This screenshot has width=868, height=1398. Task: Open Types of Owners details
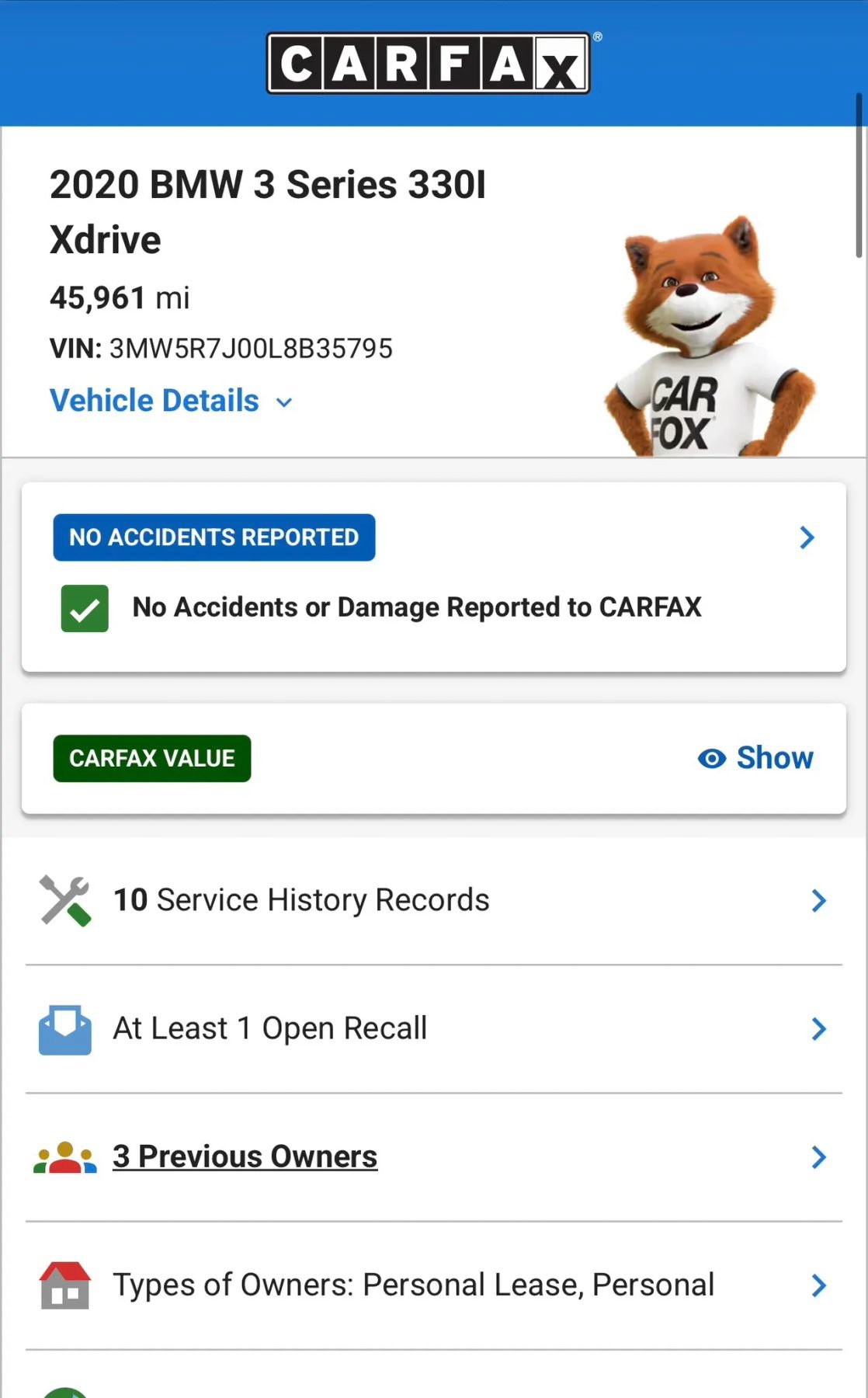(x=433, y=1285)
